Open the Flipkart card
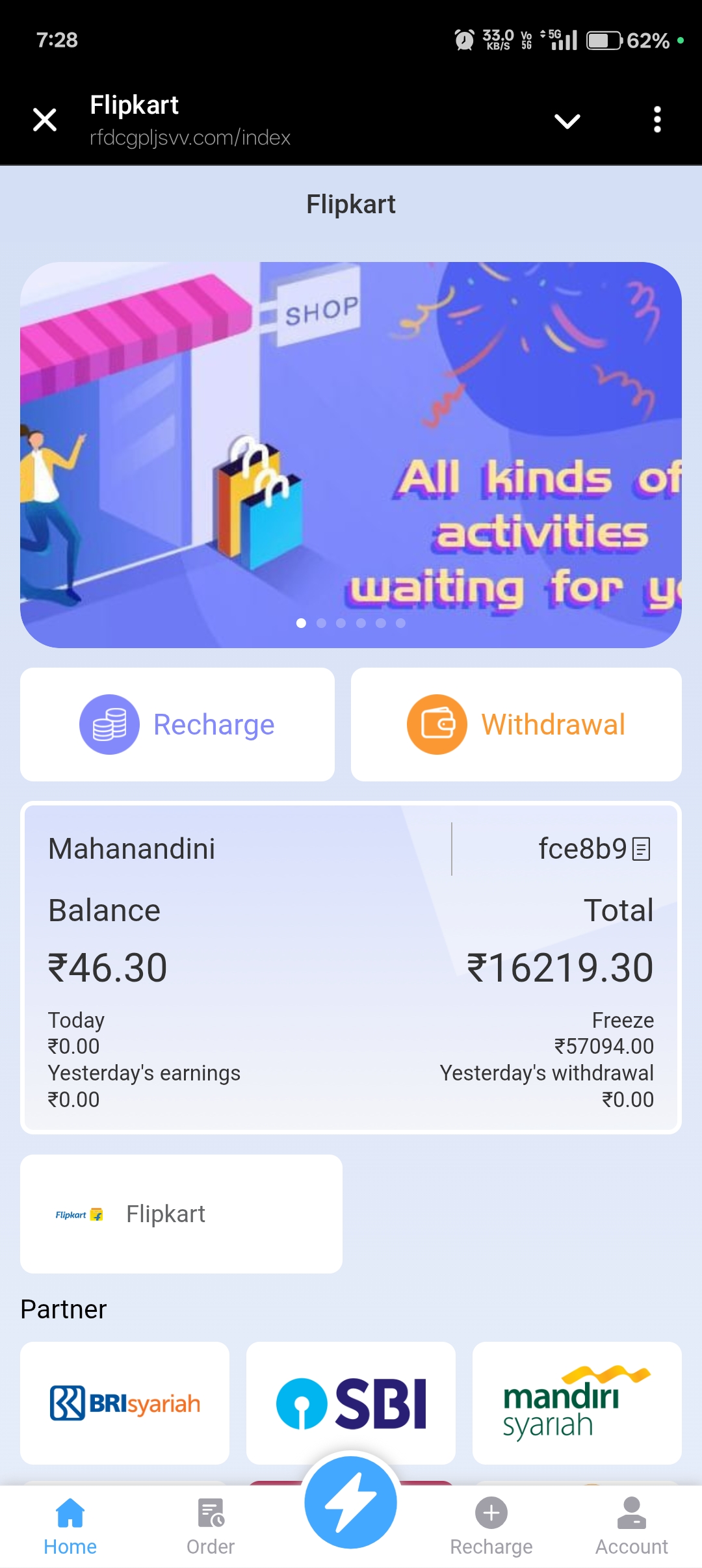This screenshot has width=702, height=1568. pos(181,1214)
